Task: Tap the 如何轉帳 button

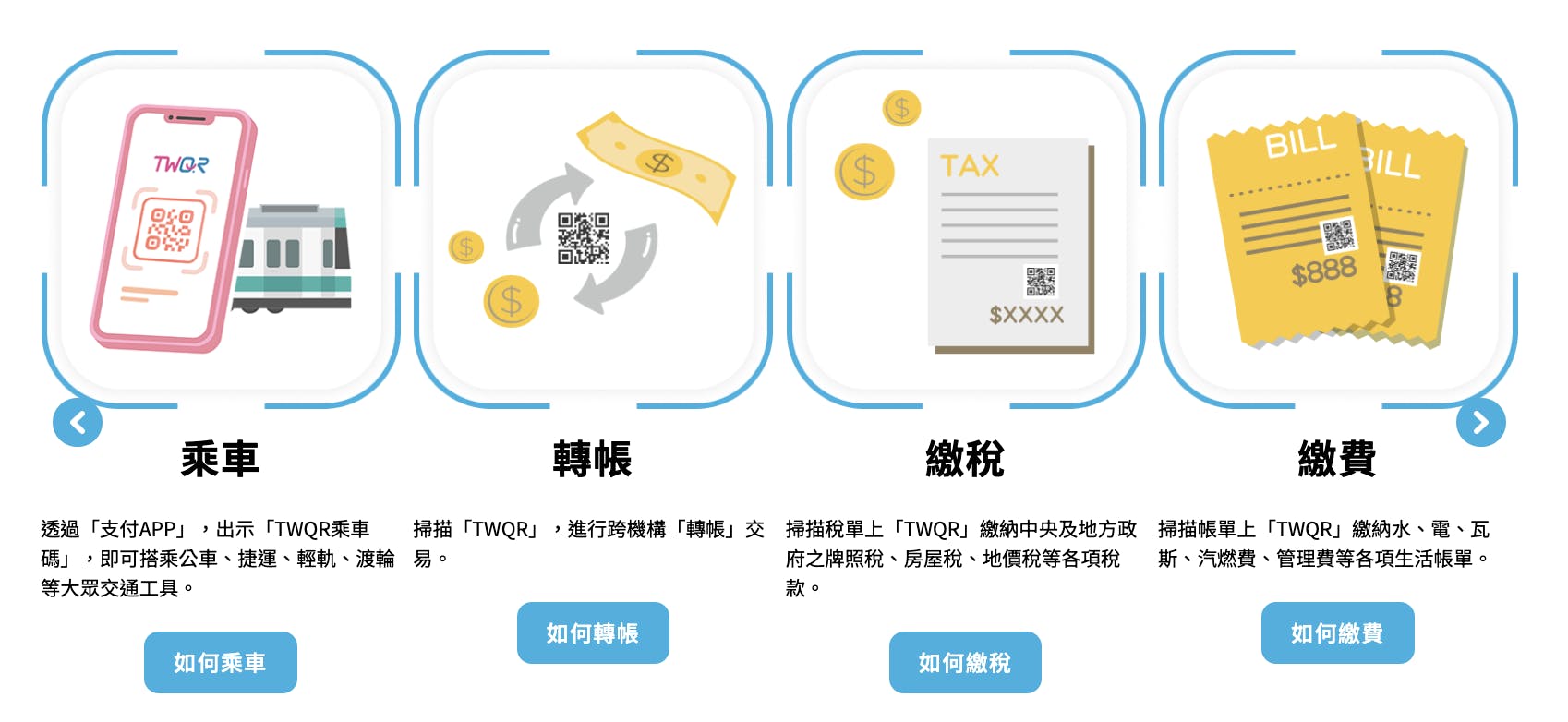Action: tap(593, 632)
